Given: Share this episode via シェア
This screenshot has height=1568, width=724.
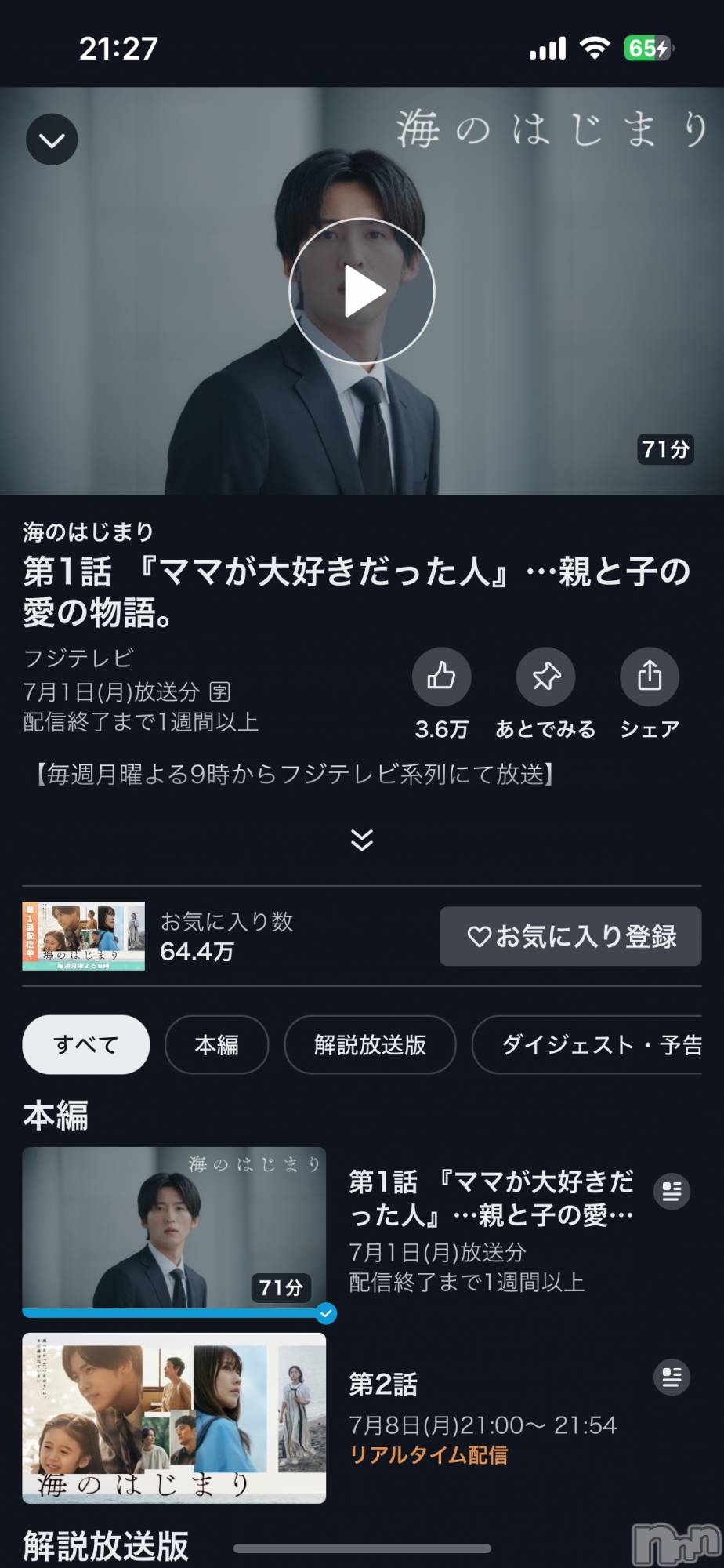Looking at the screenshot, I should pyautogui.click(x=649, y=677).
